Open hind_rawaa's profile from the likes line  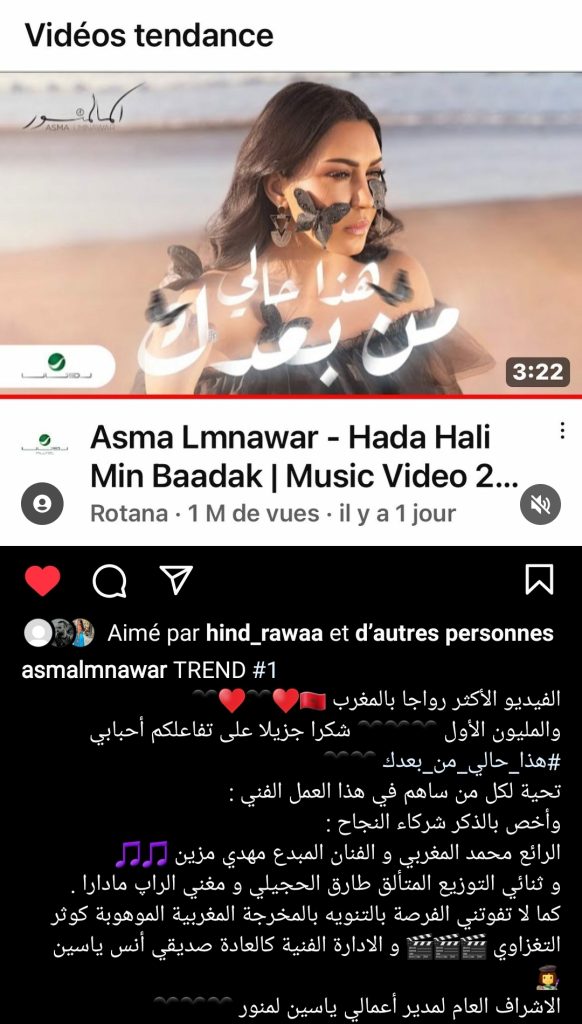(x=265, y=633)
